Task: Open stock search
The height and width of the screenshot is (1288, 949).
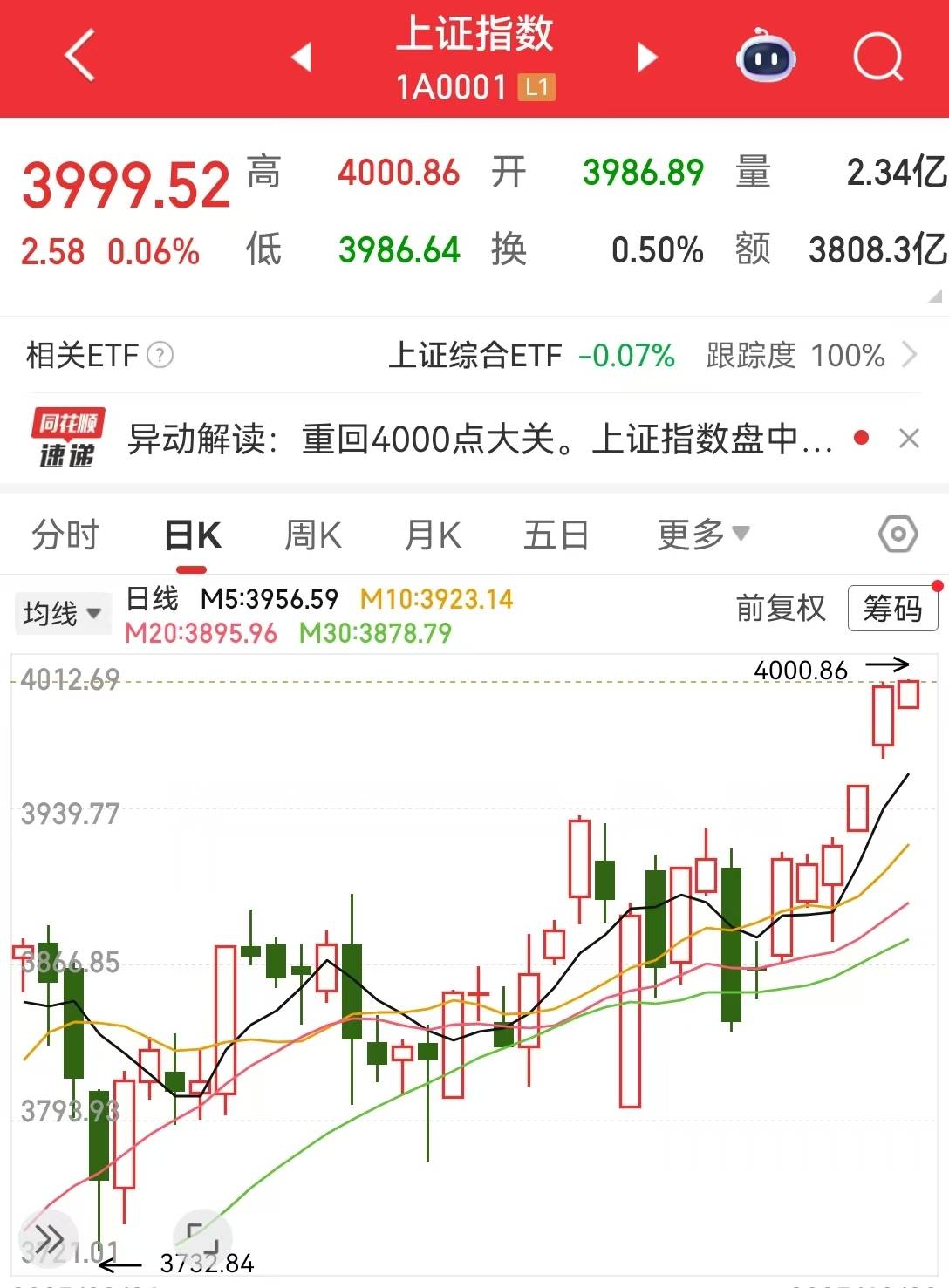Action: [877, 57]
